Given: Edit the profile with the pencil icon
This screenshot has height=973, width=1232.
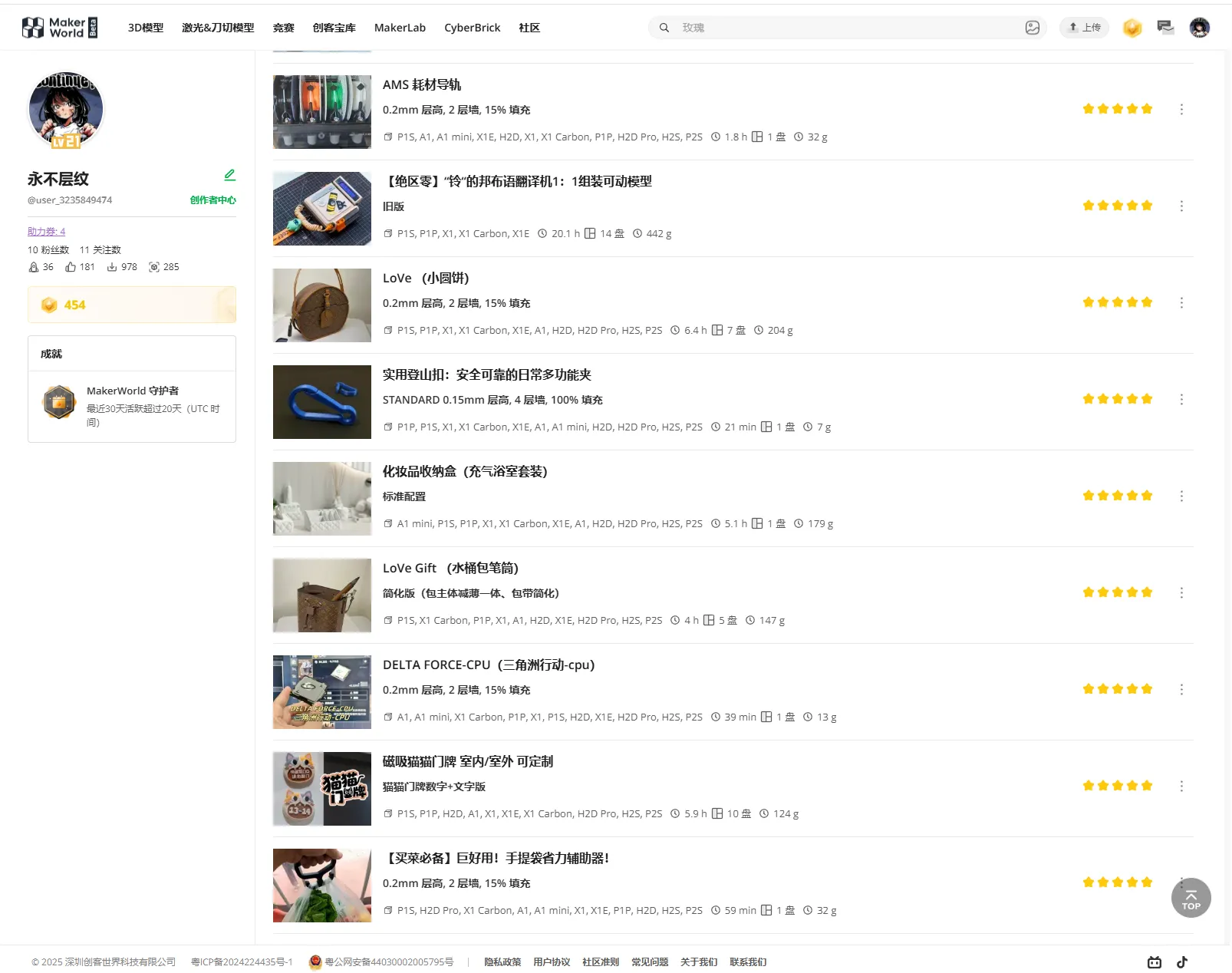Looking at the screenshot, I should (229, 175).
